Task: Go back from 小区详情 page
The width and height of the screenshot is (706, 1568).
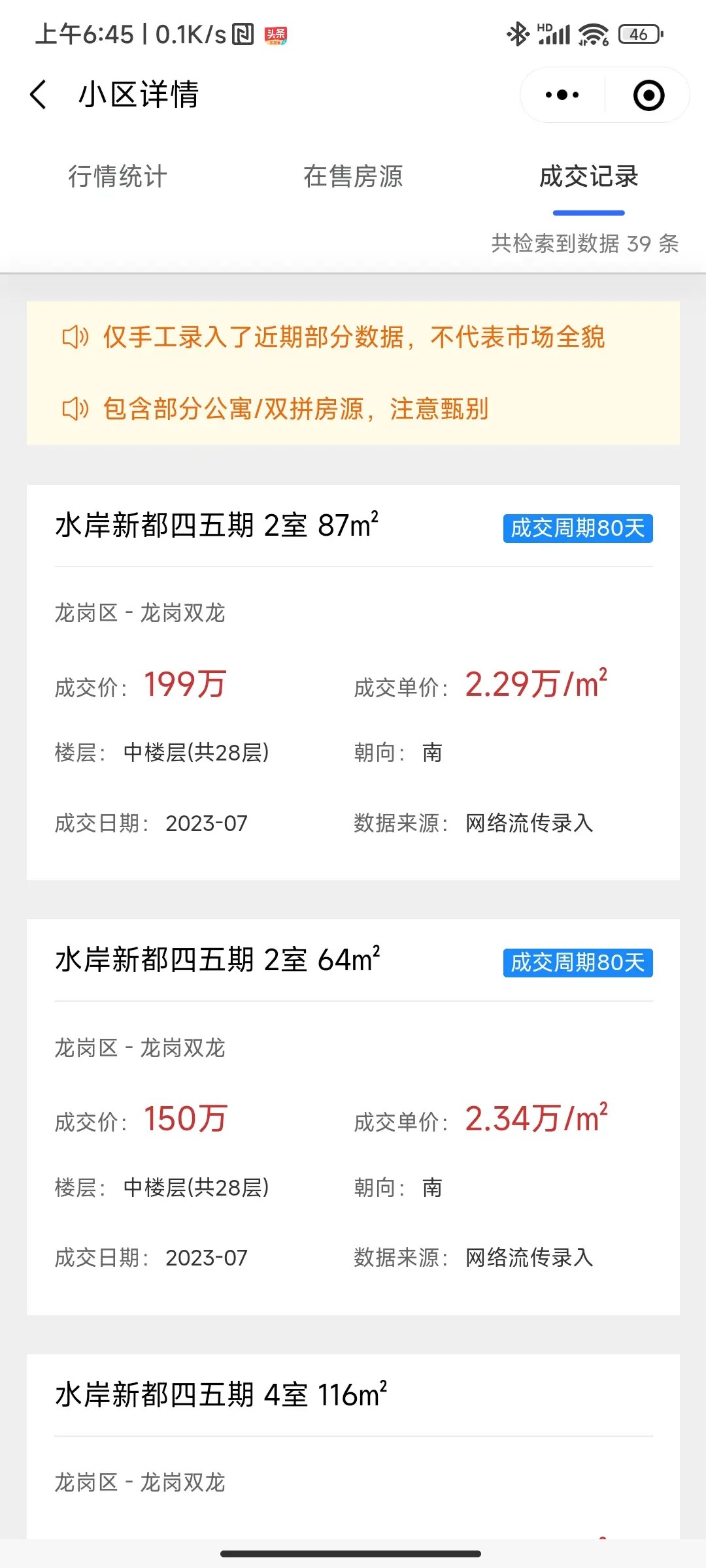Action: [39, 95]
